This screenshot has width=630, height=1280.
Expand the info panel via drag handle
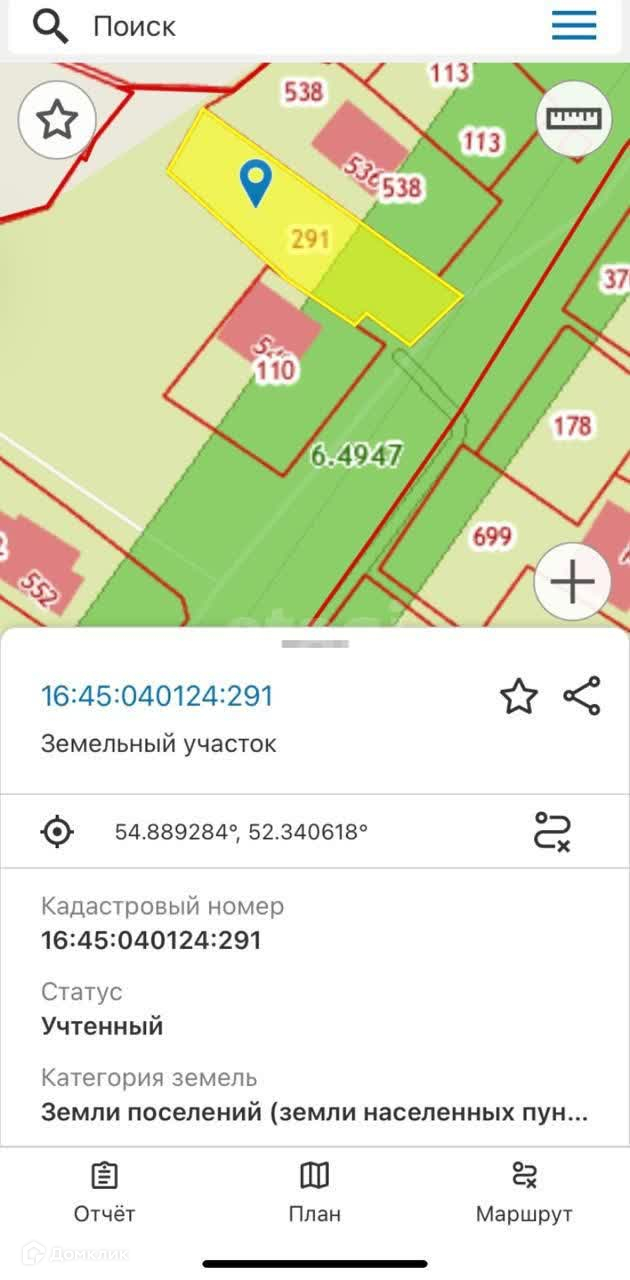pos(315,644)
